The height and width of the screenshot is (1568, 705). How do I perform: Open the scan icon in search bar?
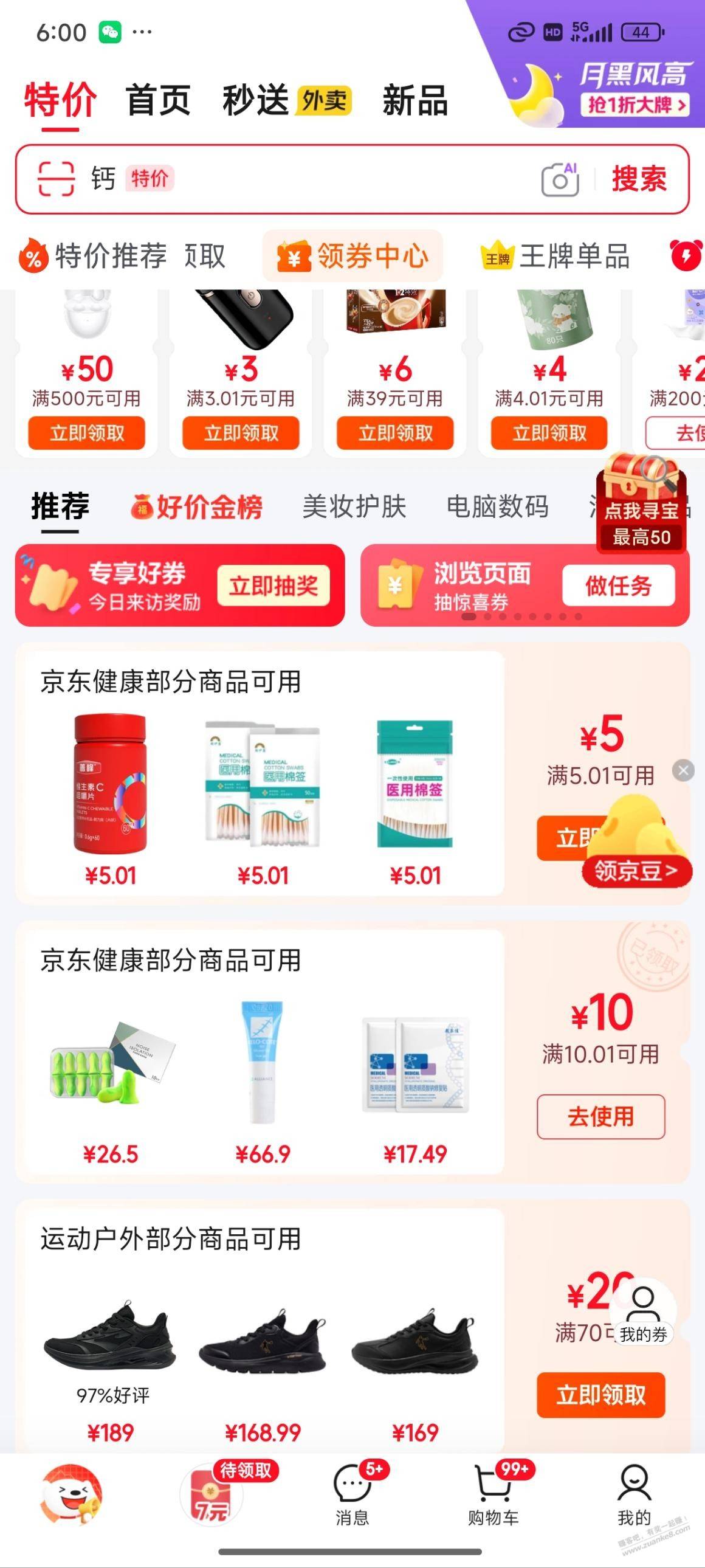click(56, 178)
